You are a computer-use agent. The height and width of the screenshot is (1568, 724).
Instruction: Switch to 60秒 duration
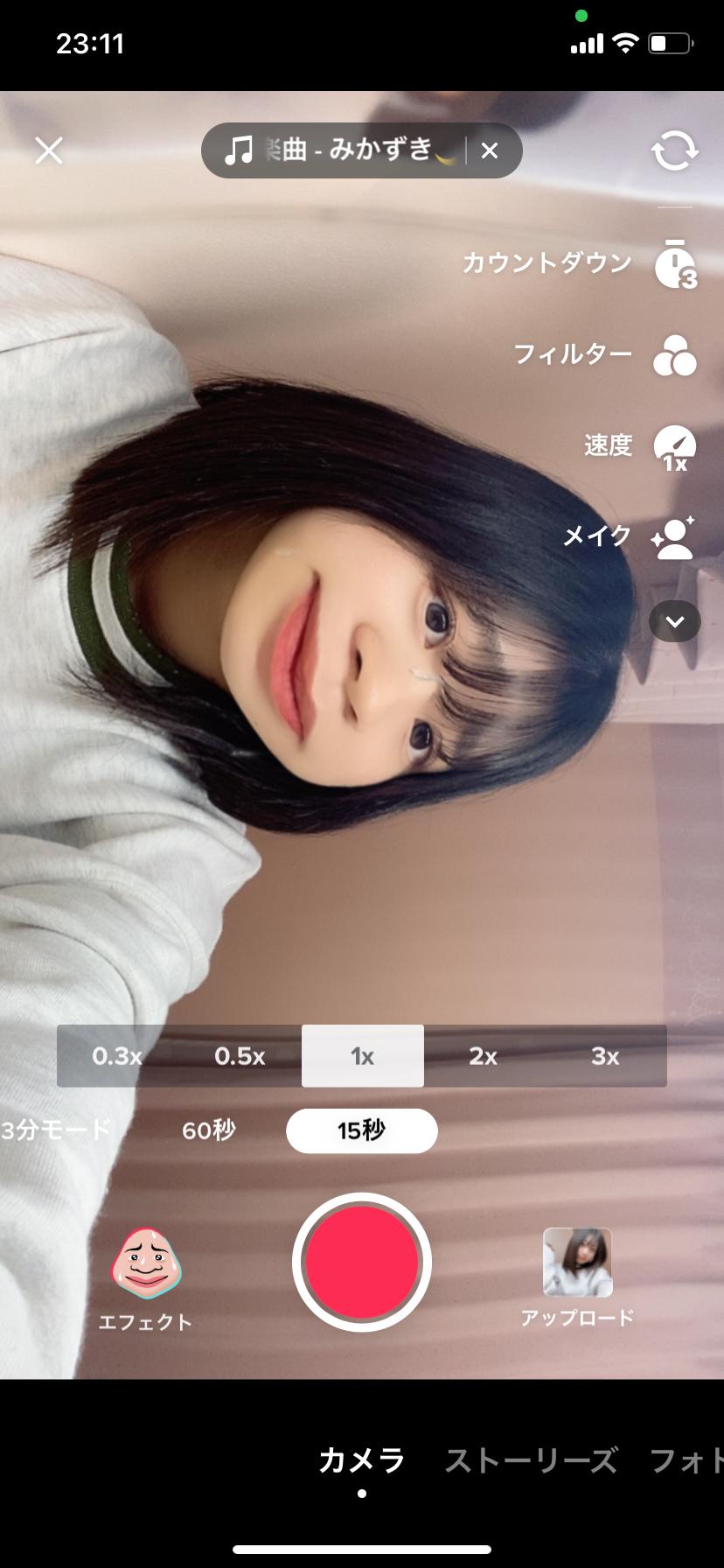coord(208,1130)
